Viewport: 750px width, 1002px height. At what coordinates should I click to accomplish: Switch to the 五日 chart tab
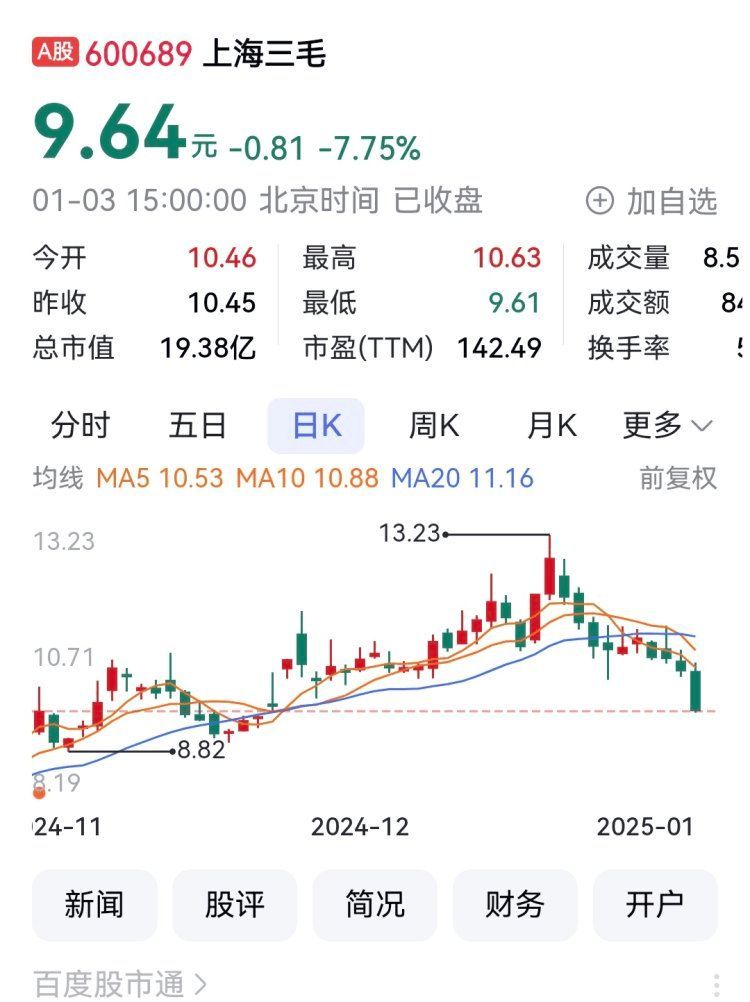[198, 426]
